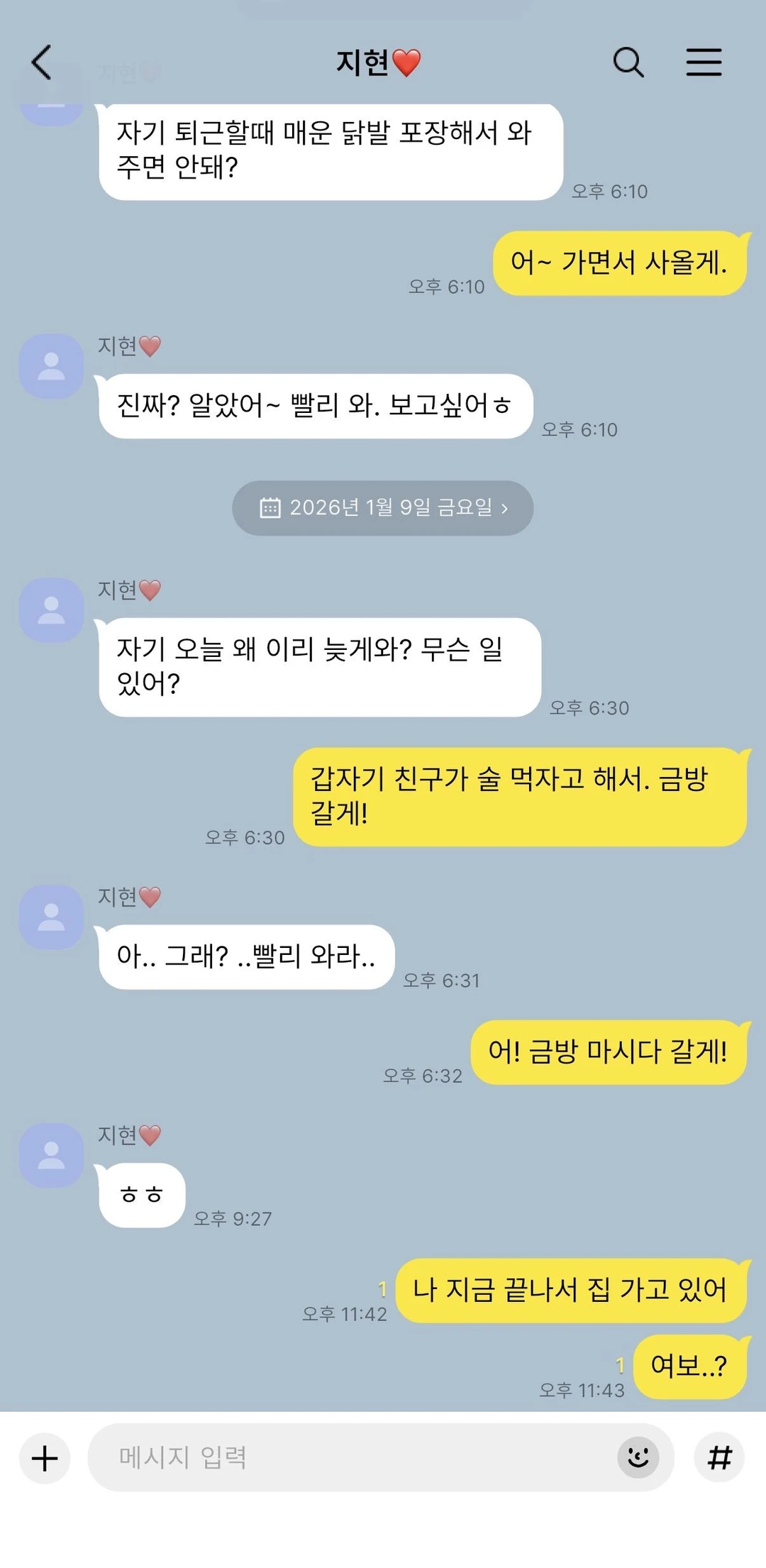Go back to the chat list
The height and width of the screenshot is (1568, 766).
pyautogui.click(x=42, y=62)
